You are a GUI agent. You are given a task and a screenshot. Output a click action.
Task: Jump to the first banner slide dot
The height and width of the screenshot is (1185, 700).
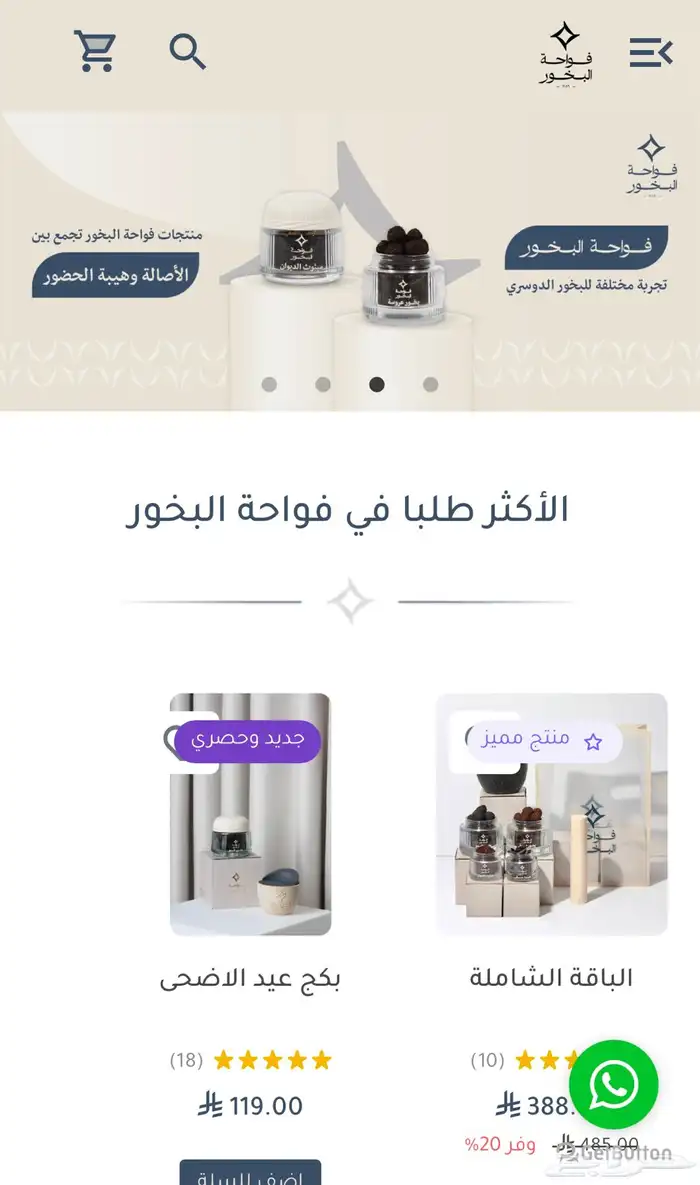[x=430, y=384]
